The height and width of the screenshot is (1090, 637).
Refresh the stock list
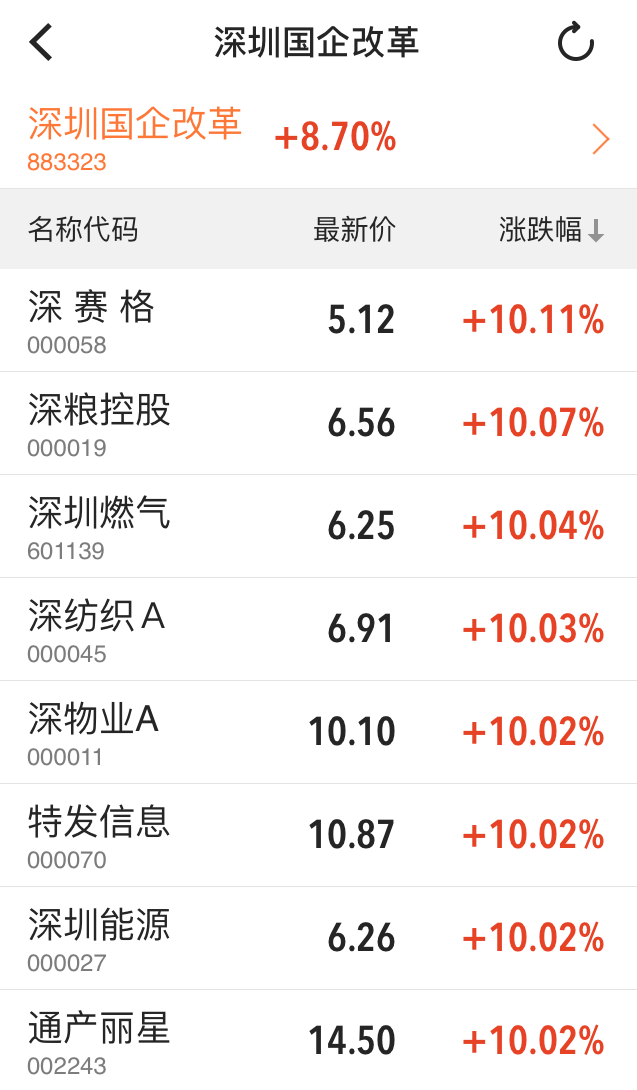click(x=576, y=42)
